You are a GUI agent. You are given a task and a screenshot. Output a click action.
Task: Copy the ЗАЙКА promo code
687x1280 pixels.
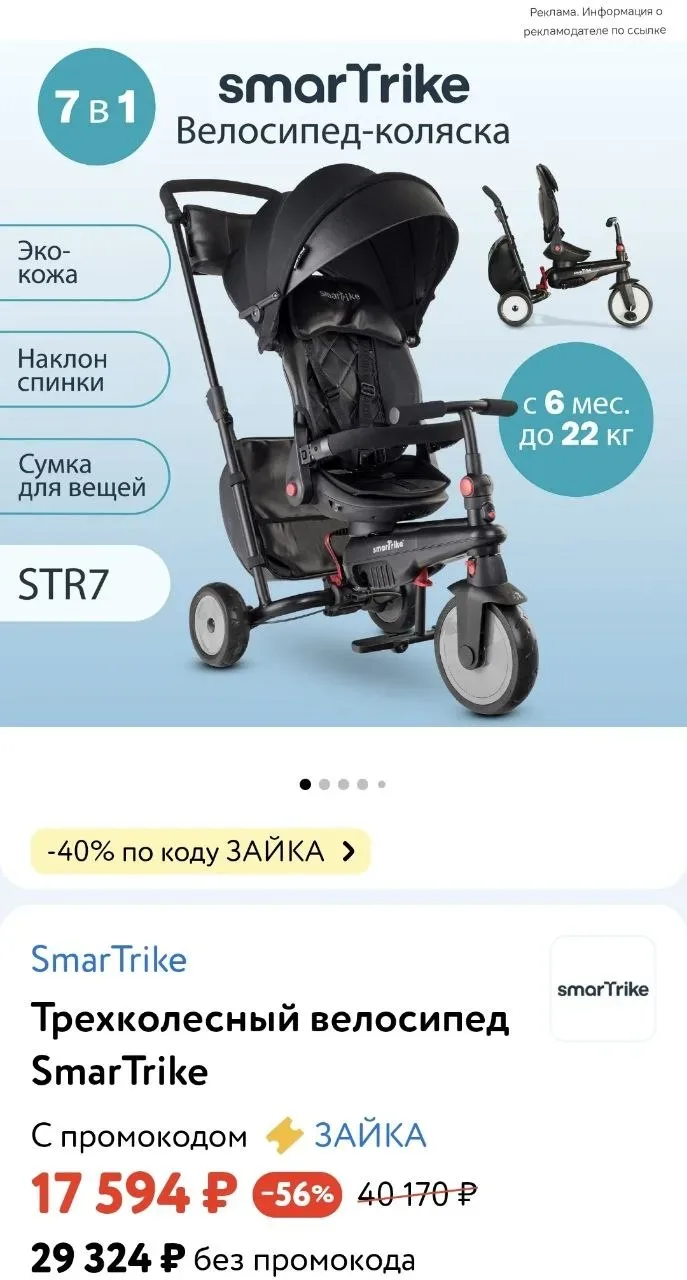pos(369,1135)
